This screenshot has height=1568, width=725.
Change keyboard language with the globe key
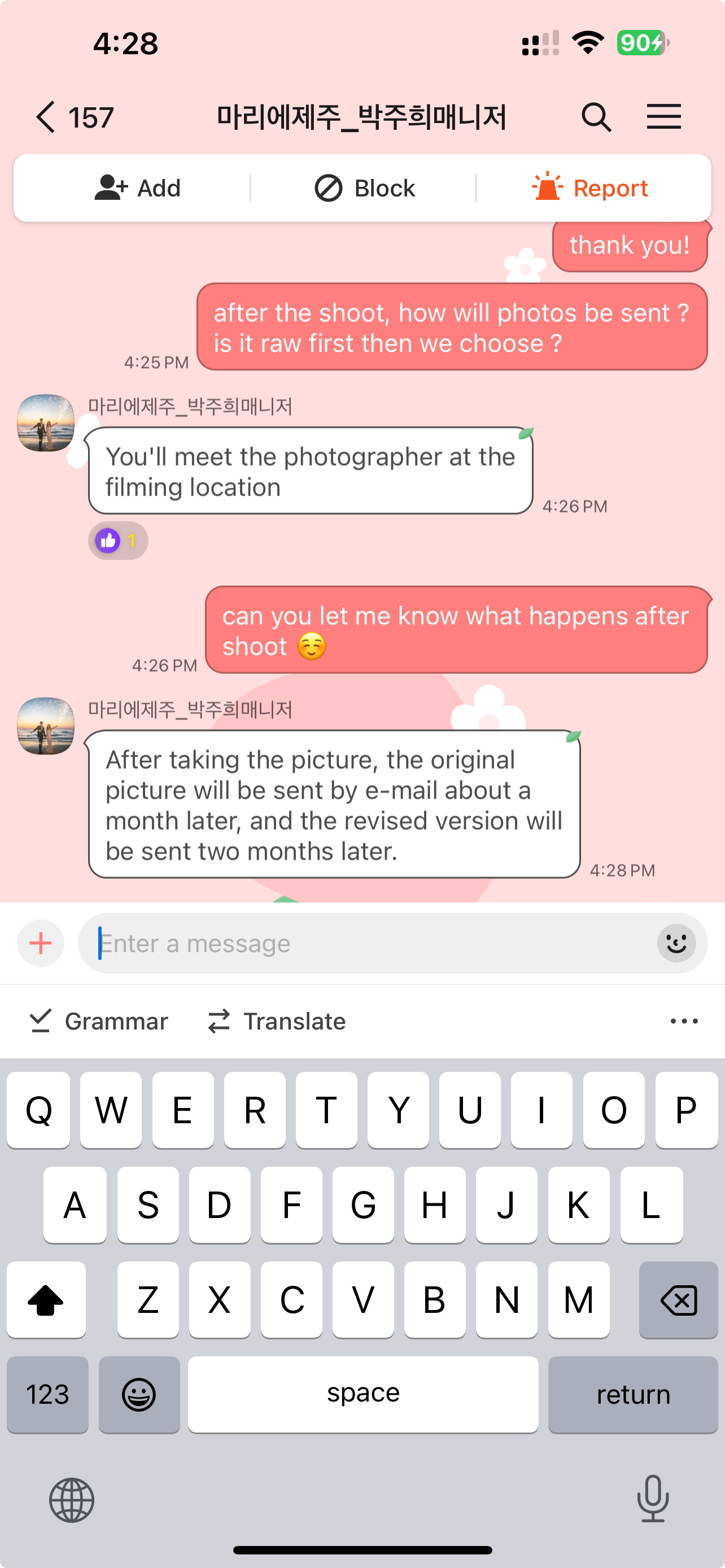point(72,1500)
